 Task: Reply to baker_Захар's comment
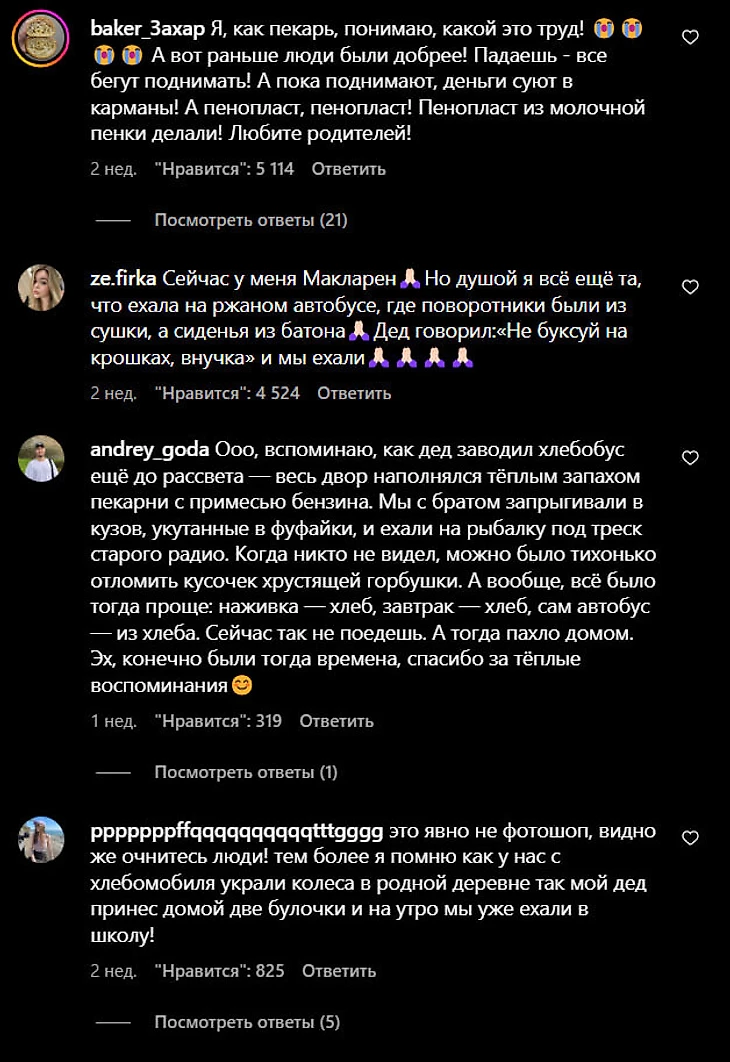(348, 169)
